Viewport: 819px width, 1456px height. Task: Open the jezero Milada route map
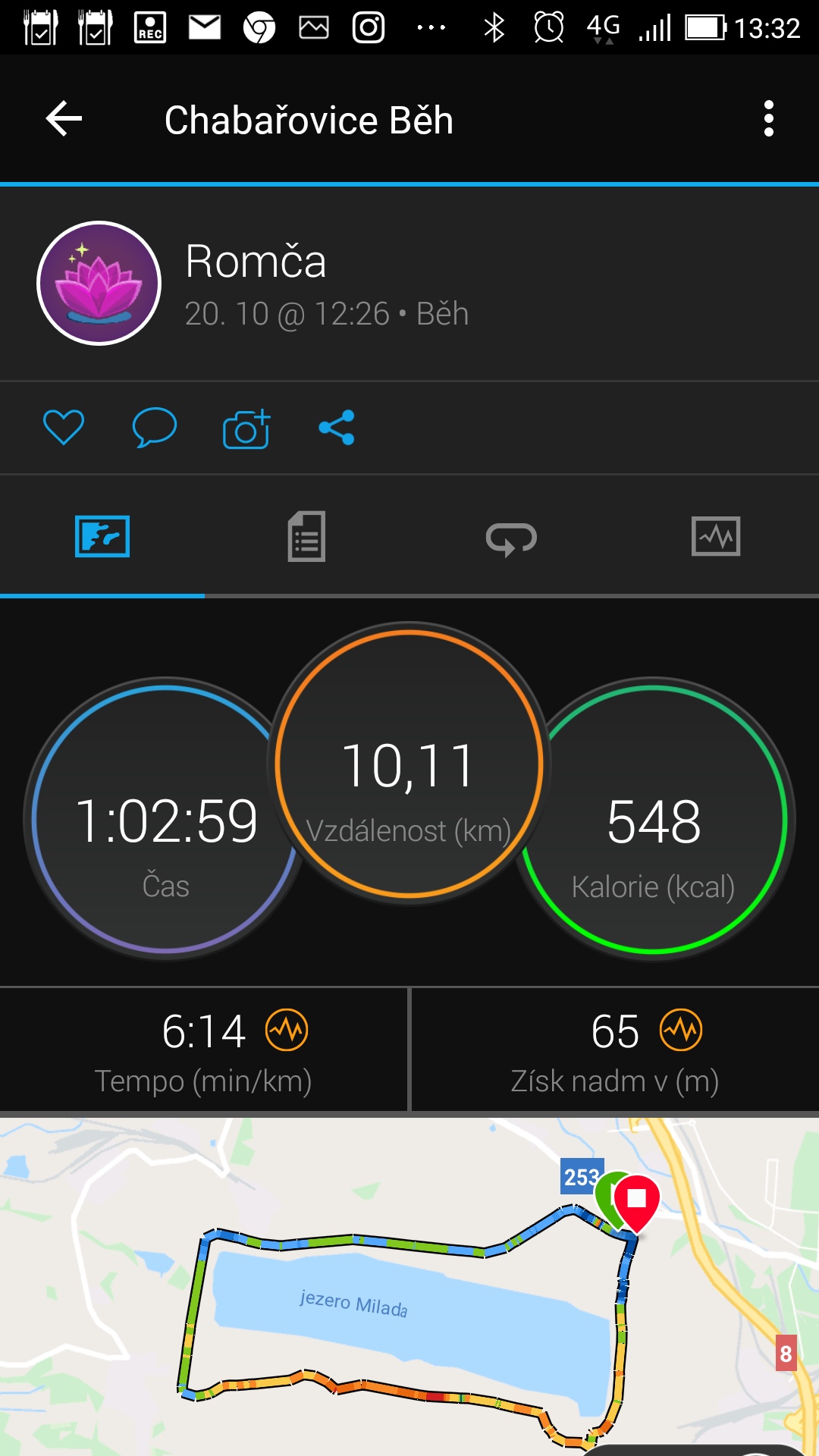(x=409, y=1287)
